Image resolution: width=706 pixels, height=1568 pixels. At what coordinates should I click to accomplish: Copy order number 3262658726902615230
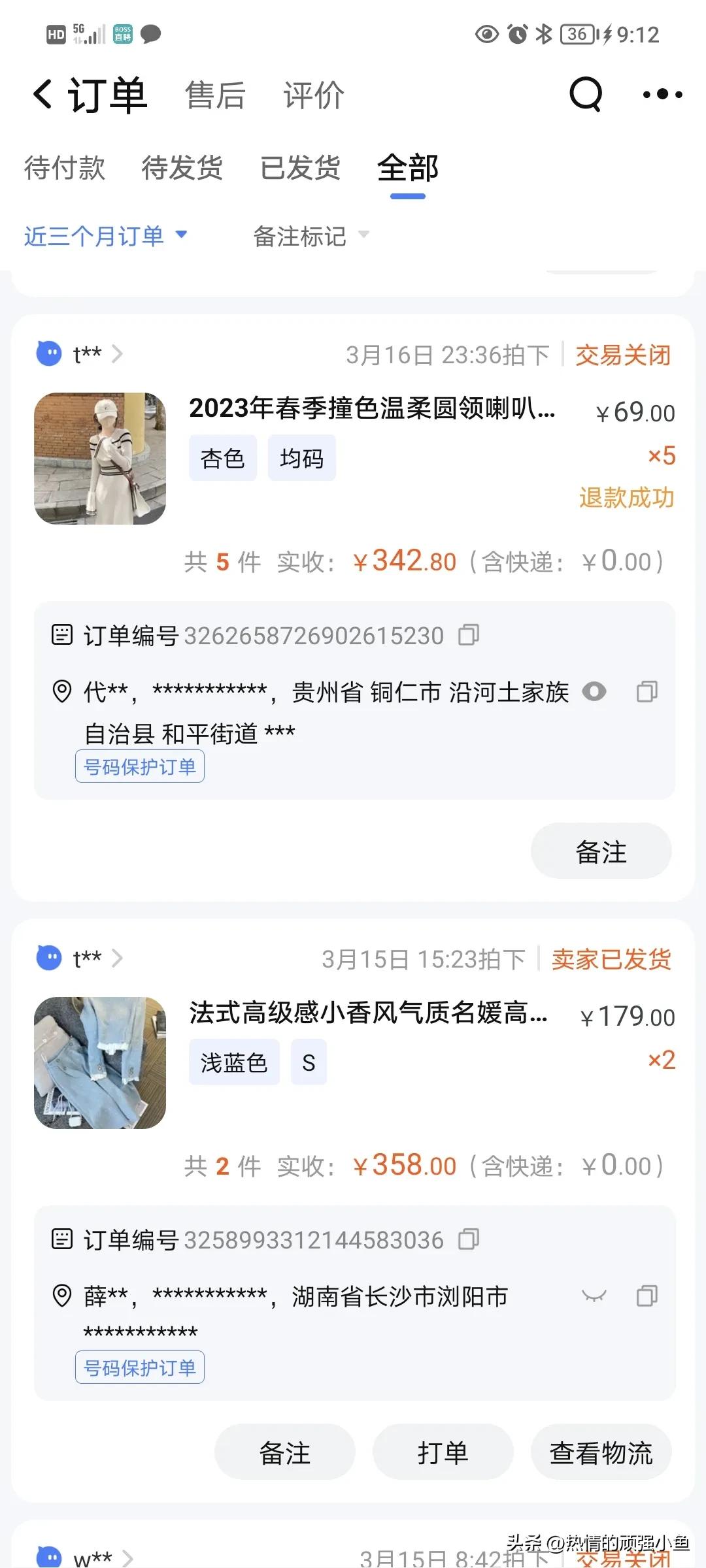(x=469, y=634)
